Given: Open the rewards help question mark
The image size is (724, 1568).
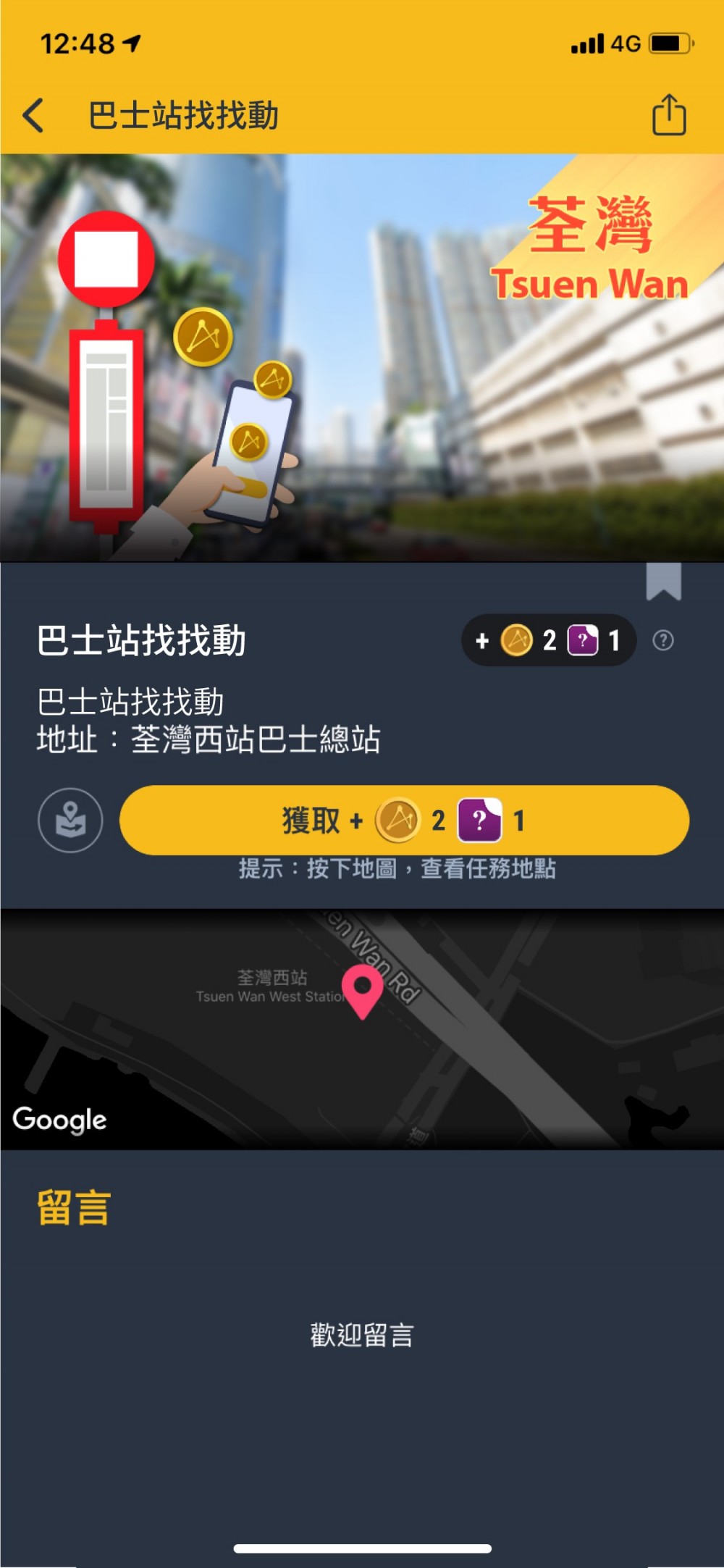Looking at the screenshot, I should (662, 640).
